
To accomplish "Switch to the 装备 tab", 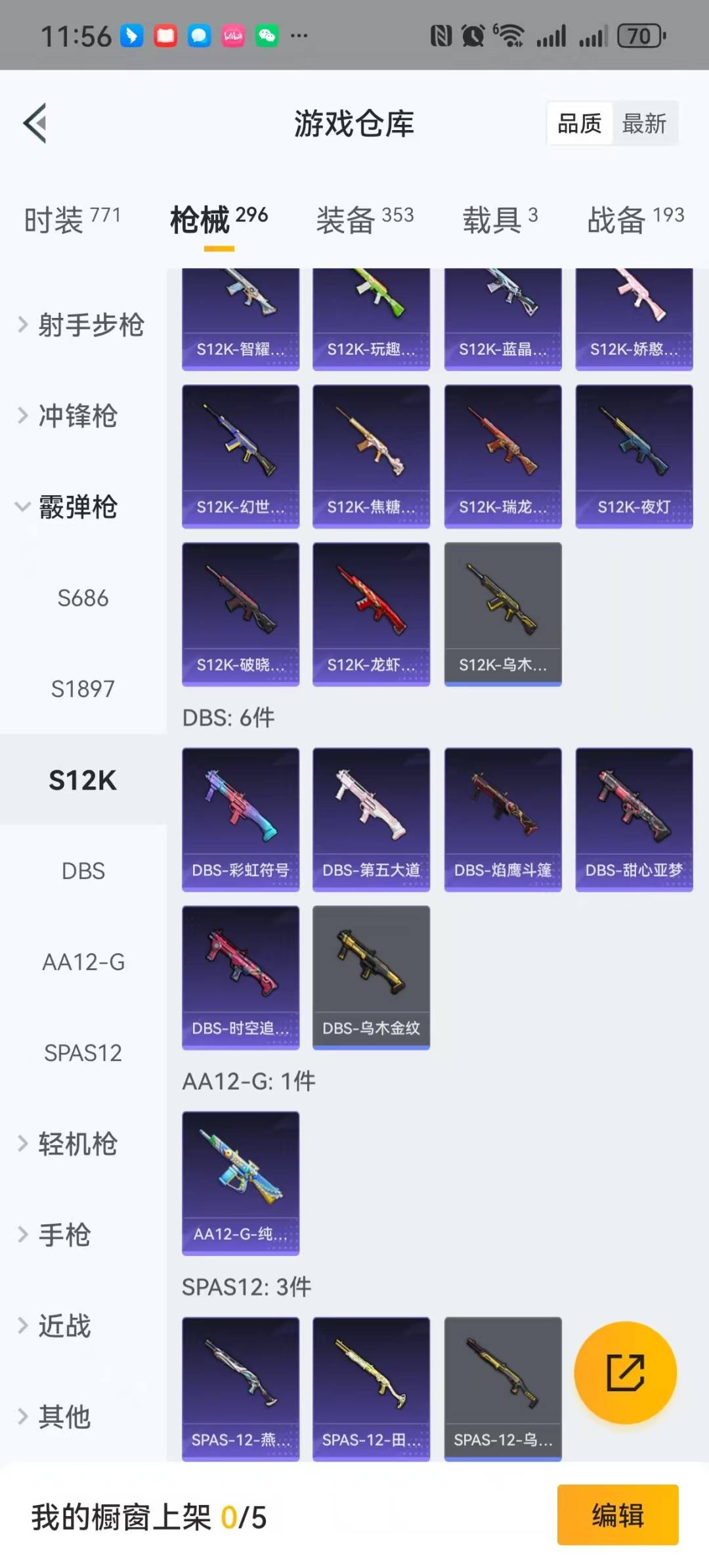I will [364, 219].
